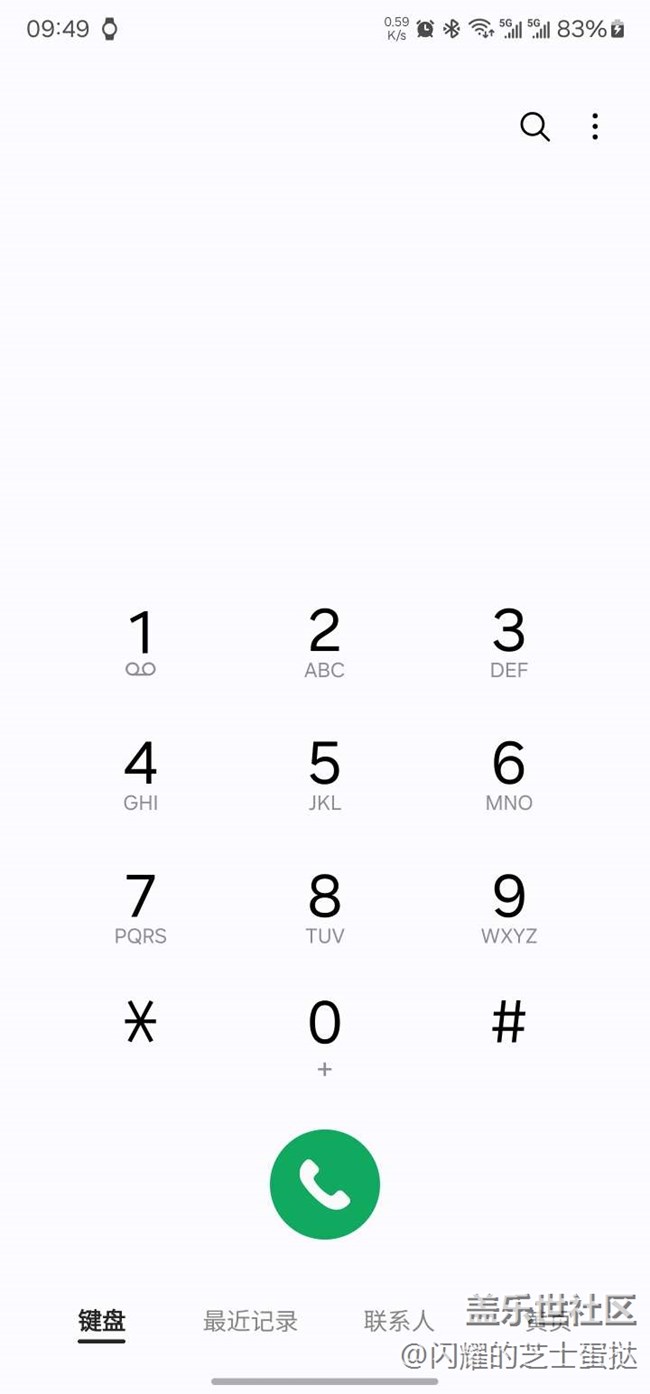Enter digit 2 ABC

(325, 643)
